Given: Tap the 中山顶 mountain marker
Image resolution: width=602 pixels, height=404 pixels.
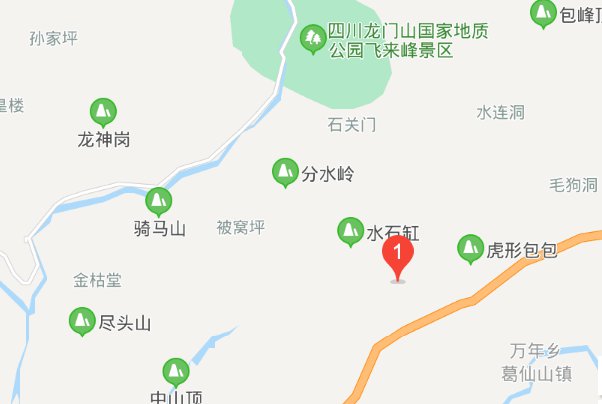Looking at the screenshot, I should (x=176, y=372).
